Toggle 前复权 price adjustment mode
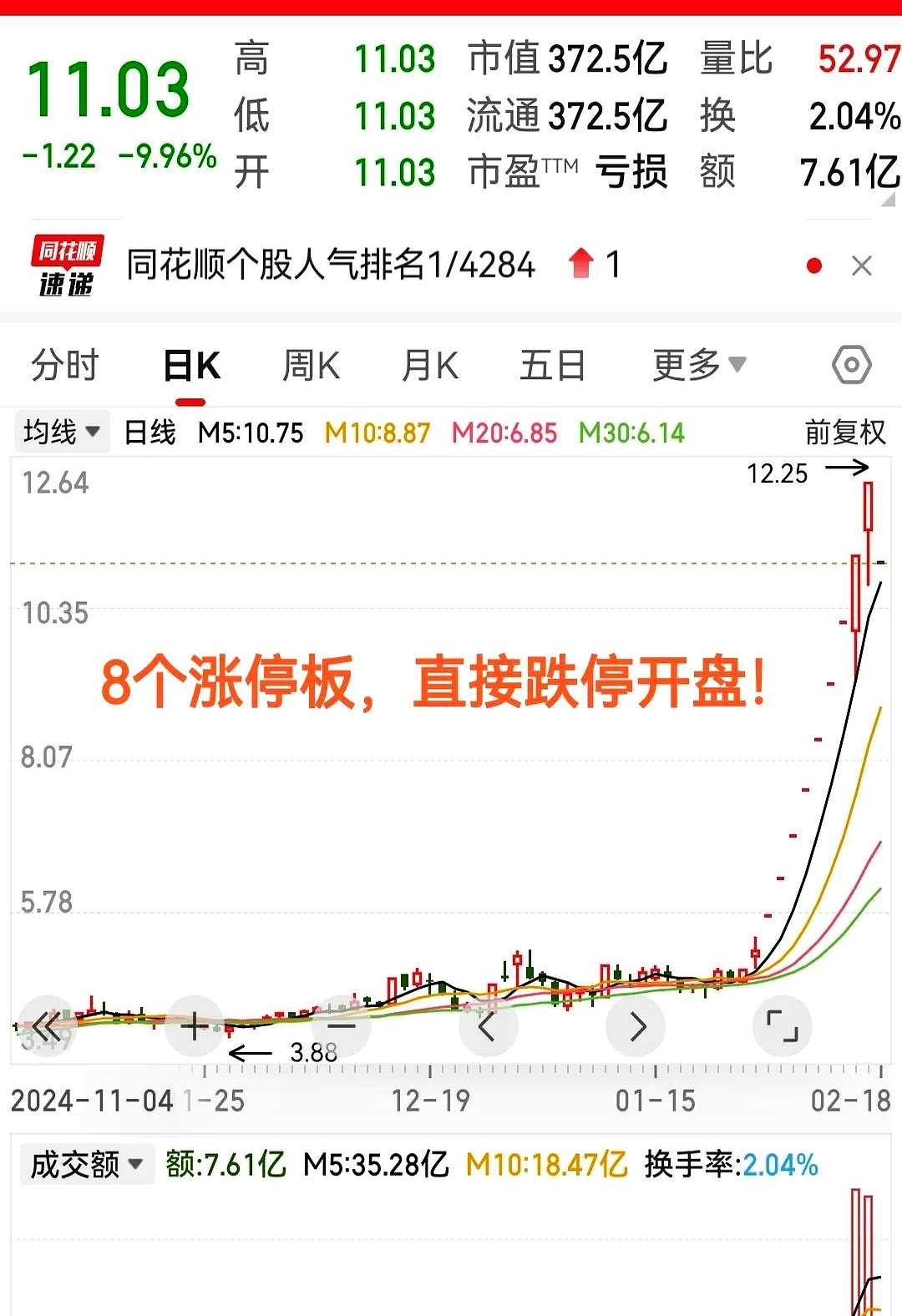The height and width of the screenshot is (1316, 902). click(845, 433)
